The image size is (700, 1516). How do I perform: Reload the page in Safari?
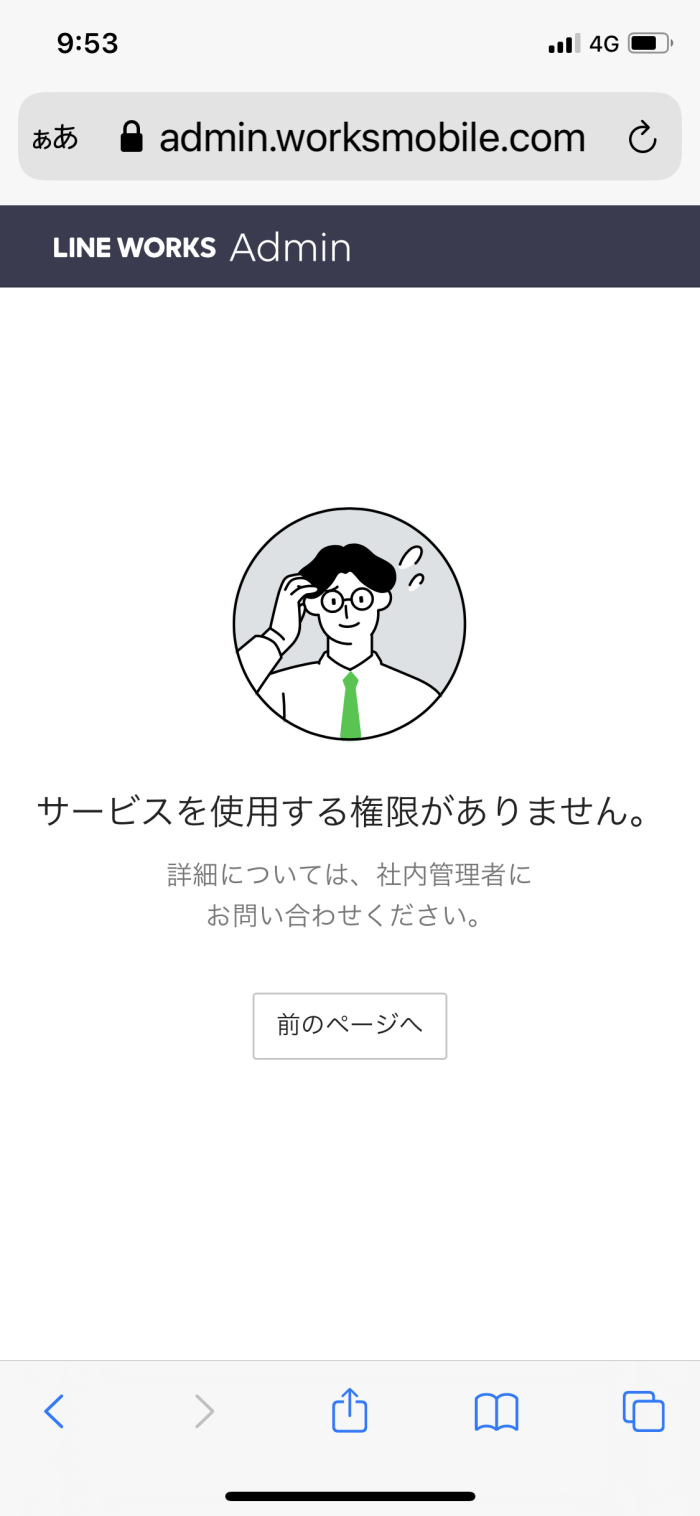tap(642, 137)
